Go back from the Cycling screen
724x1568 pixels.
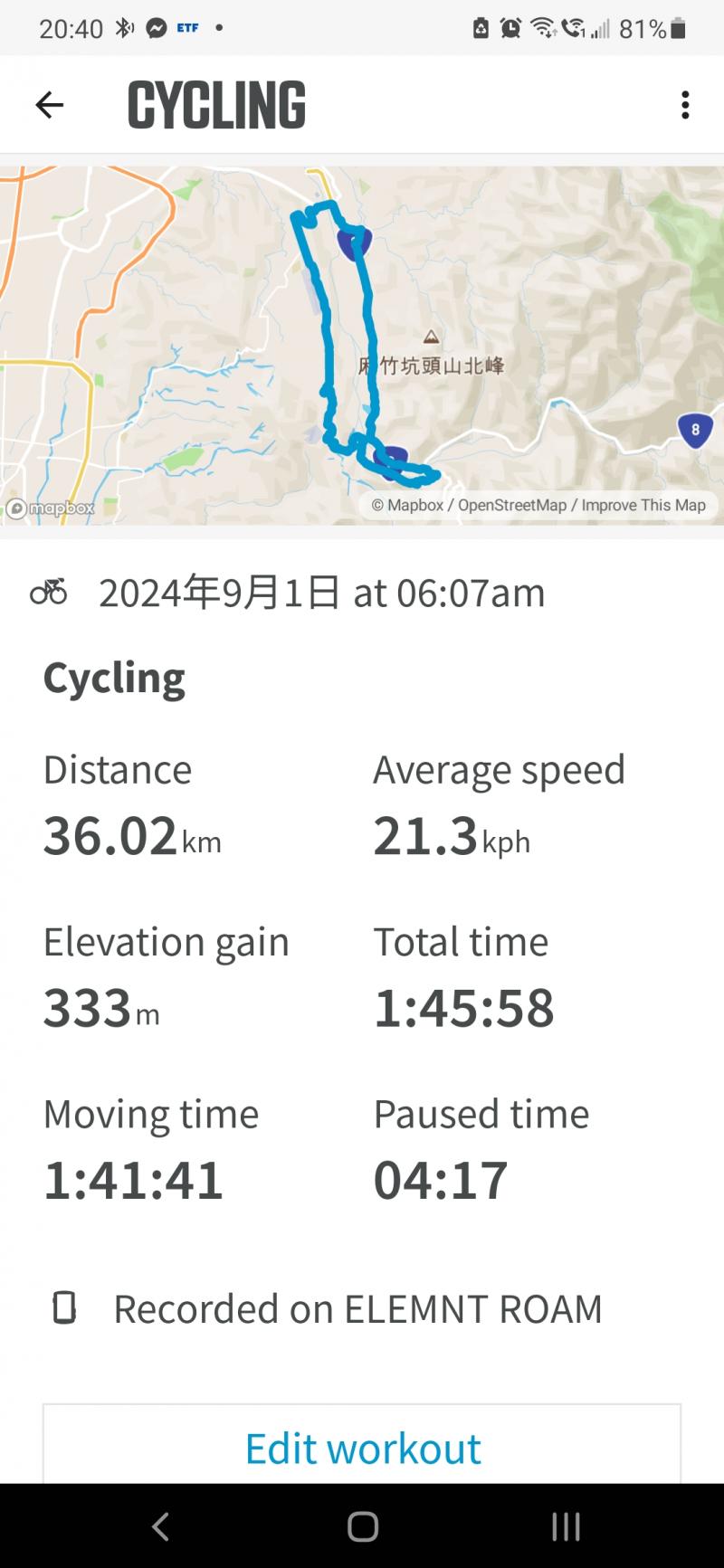49,105
